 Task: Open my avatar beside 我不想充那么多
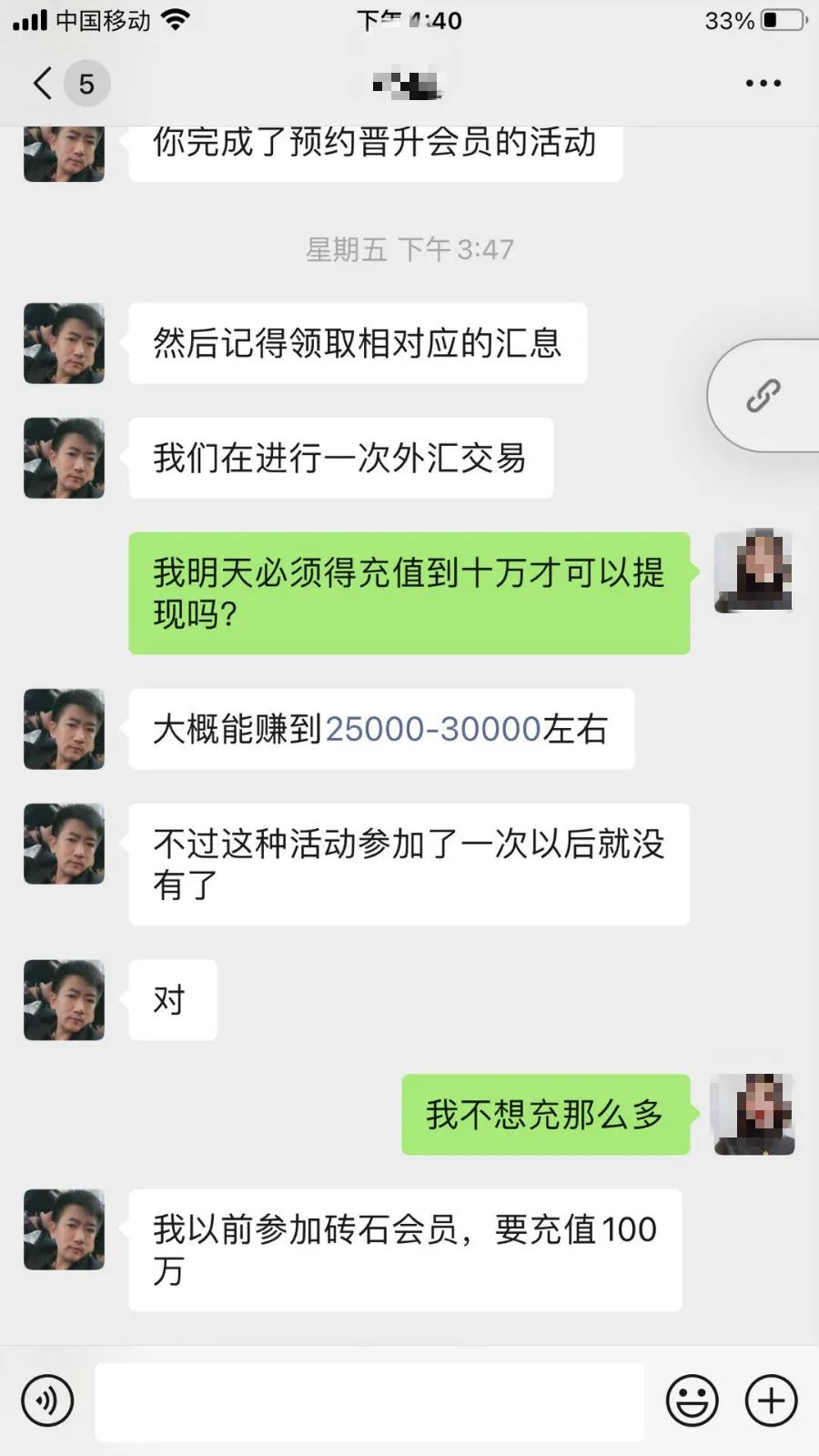point(753,1114)
